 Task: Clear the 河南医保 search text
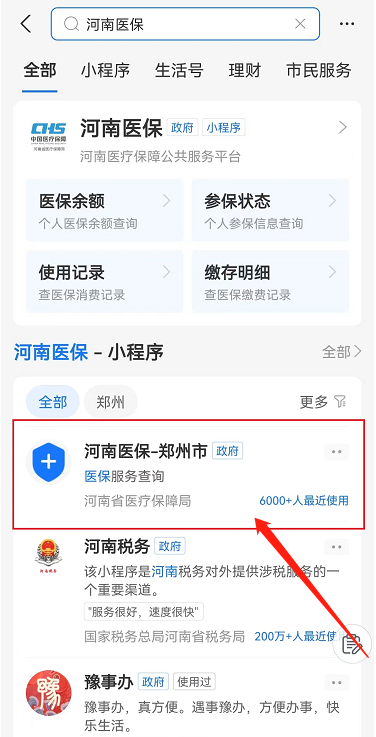300,24
